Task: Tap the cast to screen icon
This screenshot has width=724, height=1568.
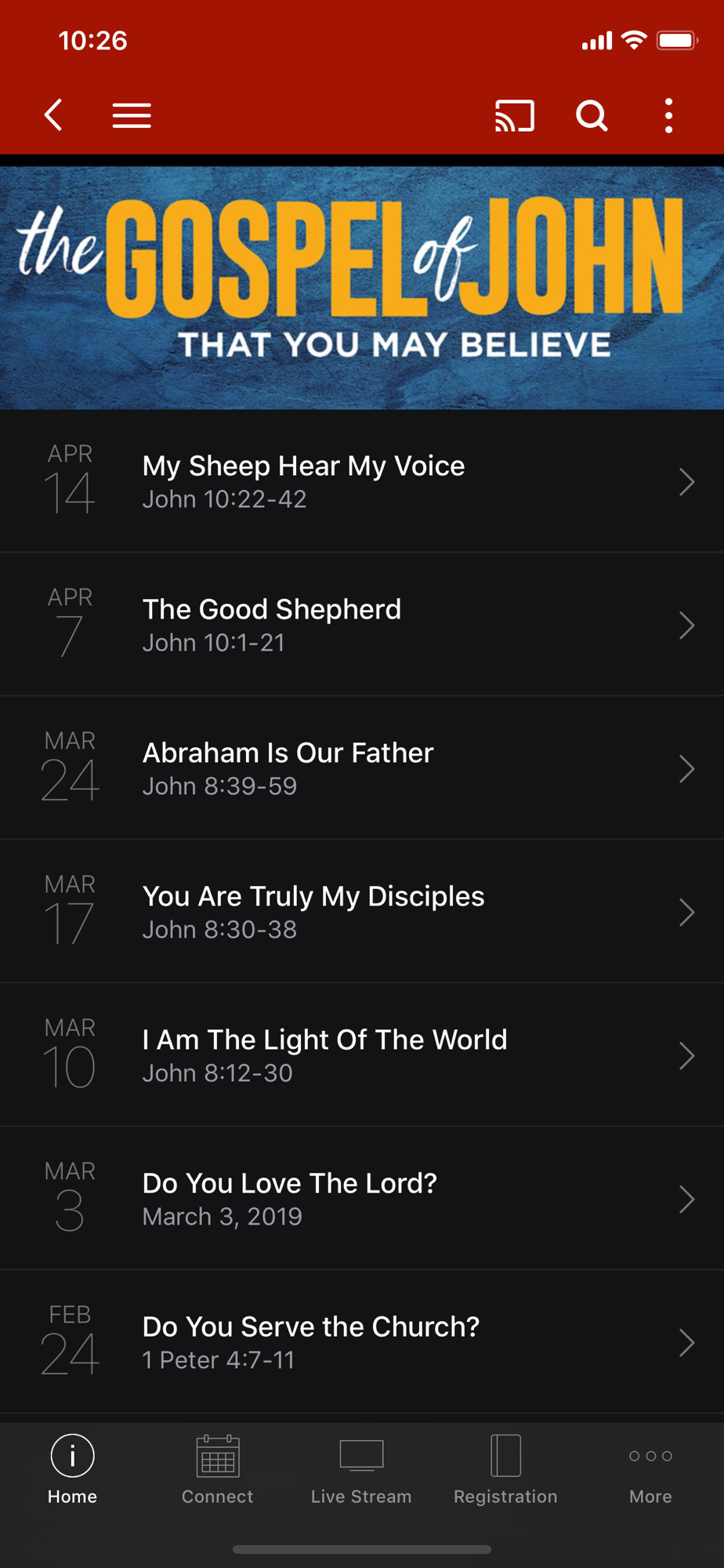Action: click(x=514, y=115)
